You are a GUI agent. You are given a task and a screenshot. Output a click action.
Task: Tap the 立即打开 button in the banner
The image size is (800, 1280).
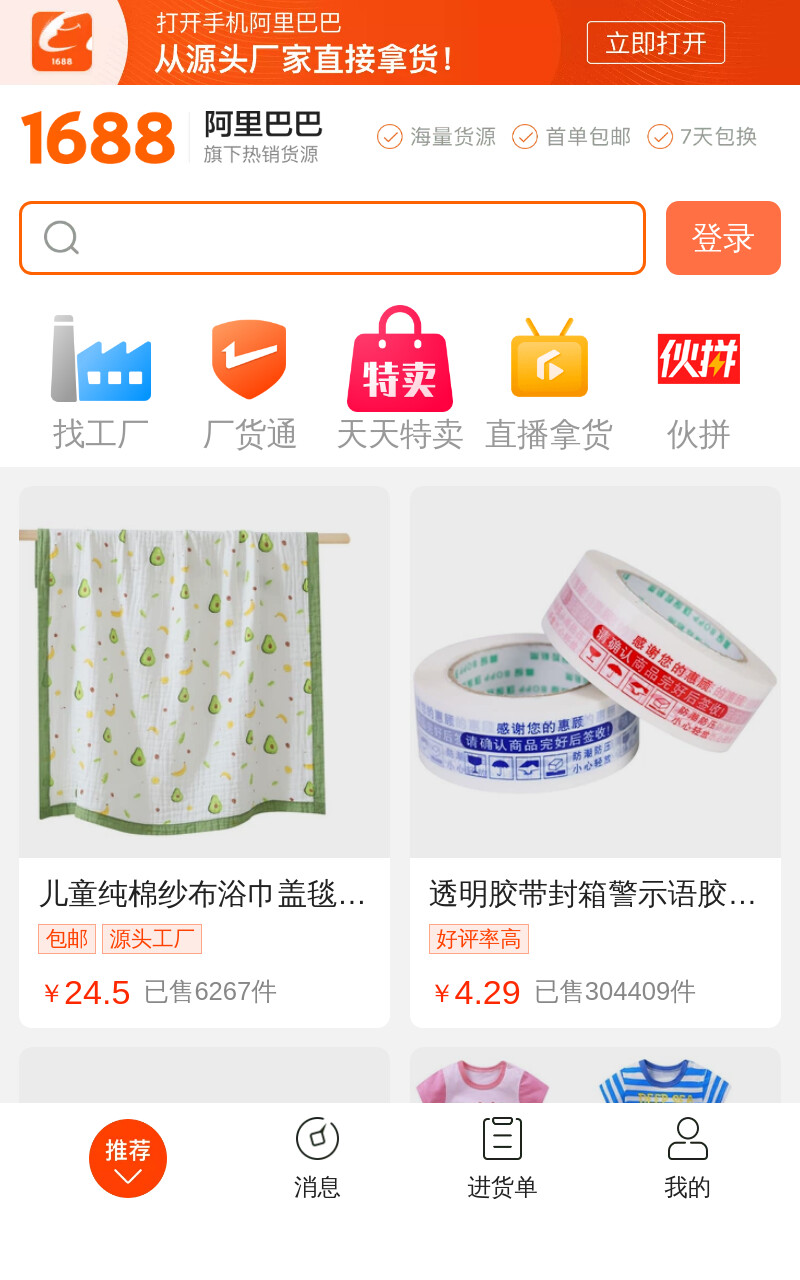[x=655, y=43]
